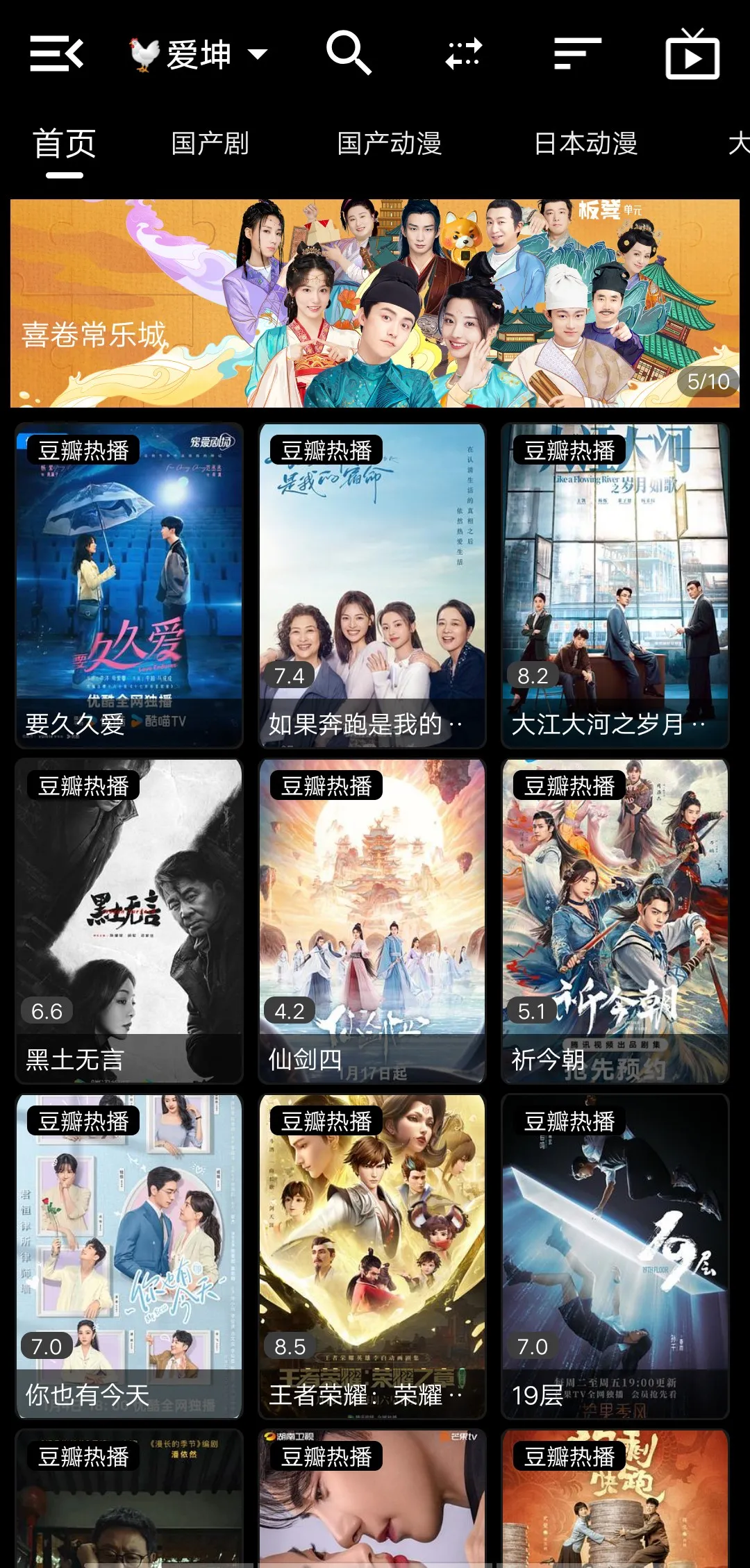Open the 仙剑四 card
This screenshot has width=750, height=1568.
click(x=372, y=921)
